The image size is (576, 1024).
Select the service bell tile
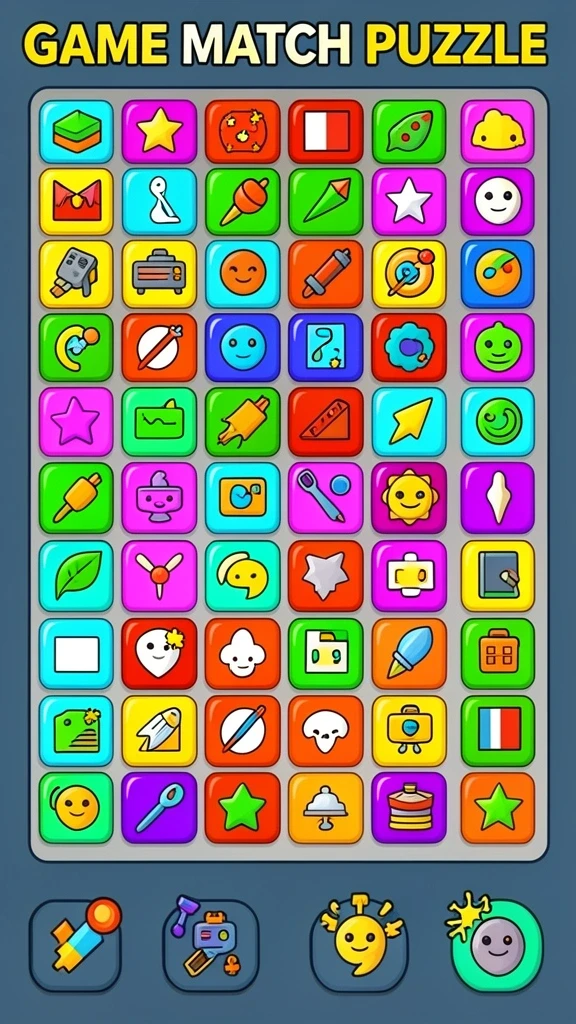point(326,807)
